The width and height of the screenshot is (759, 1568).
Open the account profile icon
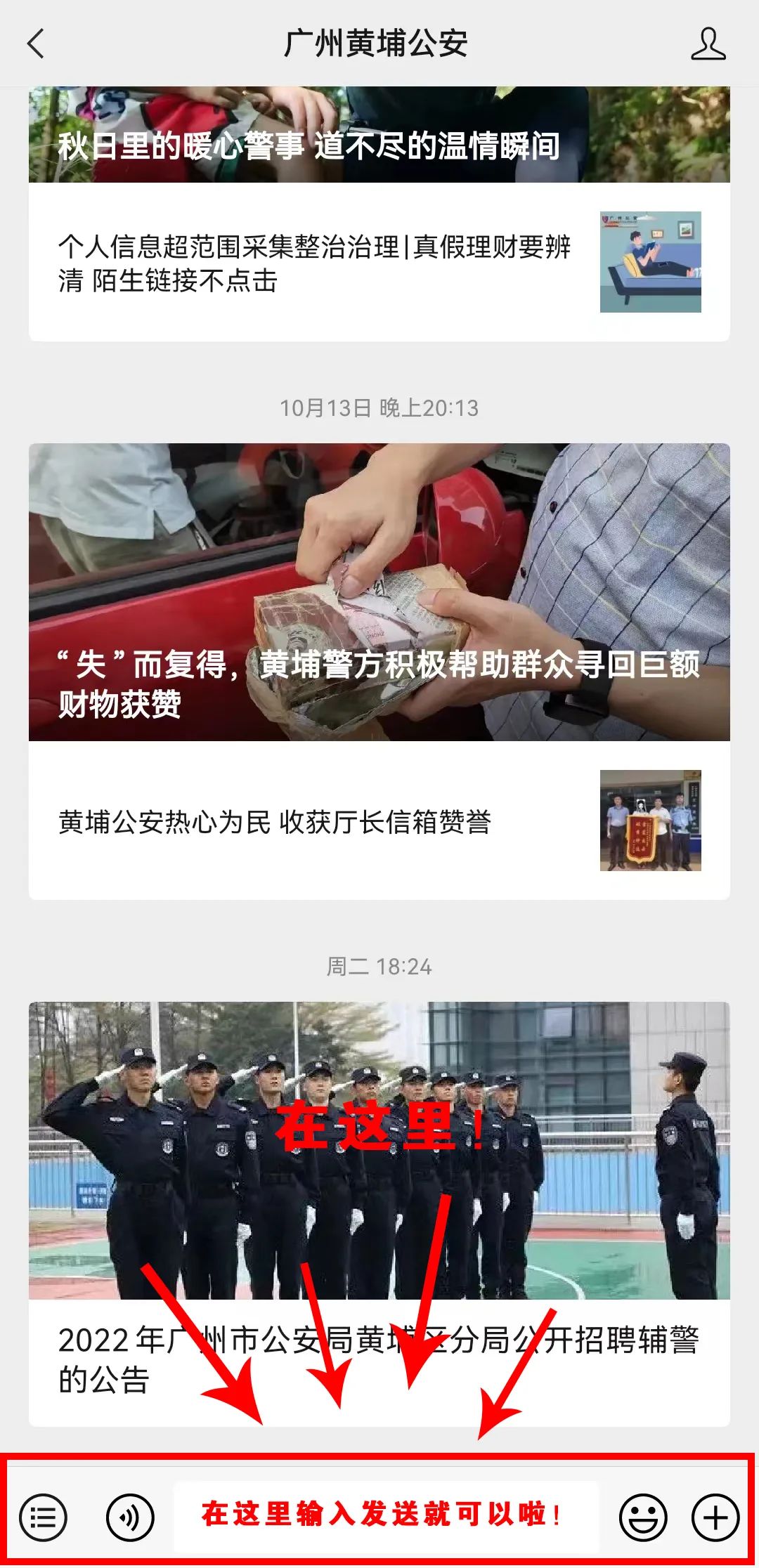click(708, 44)
